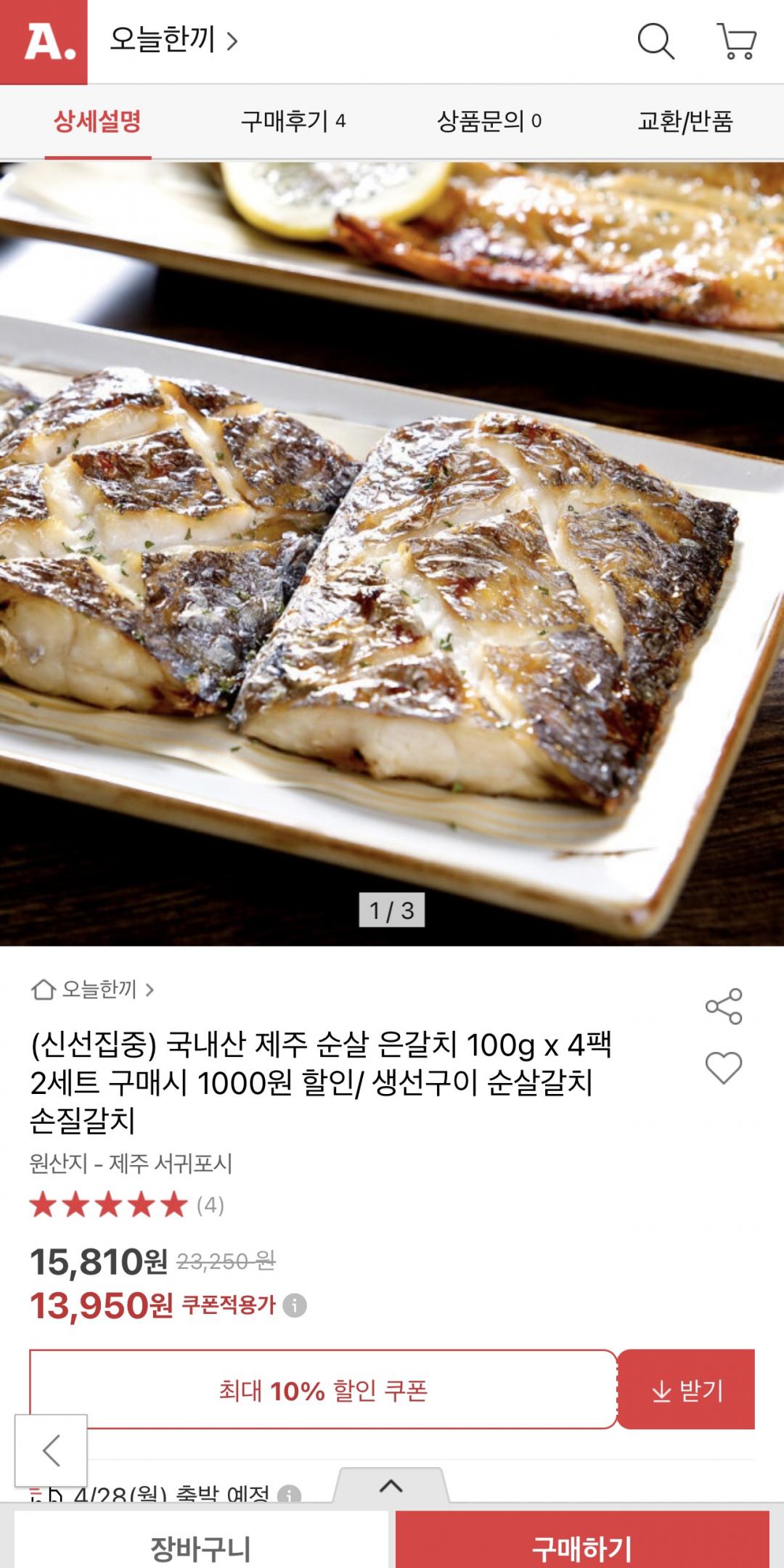Switch to the 교환/반품 tab
Screen dimensions: 784x1568
(x=685, y=121)
